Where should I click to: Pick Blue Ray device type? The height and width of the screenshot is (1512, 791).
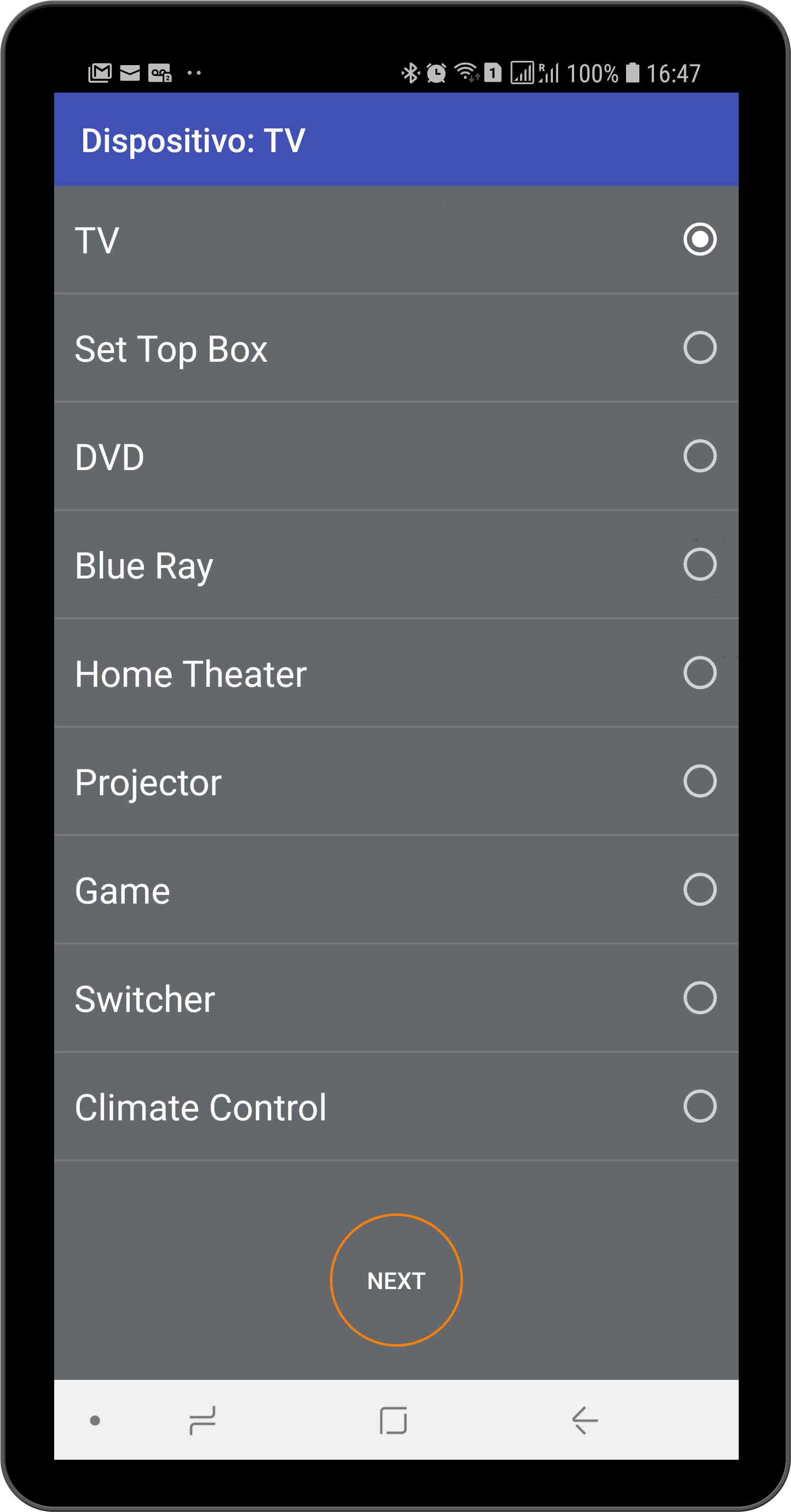pyautogui.click(x=699, y=565)
